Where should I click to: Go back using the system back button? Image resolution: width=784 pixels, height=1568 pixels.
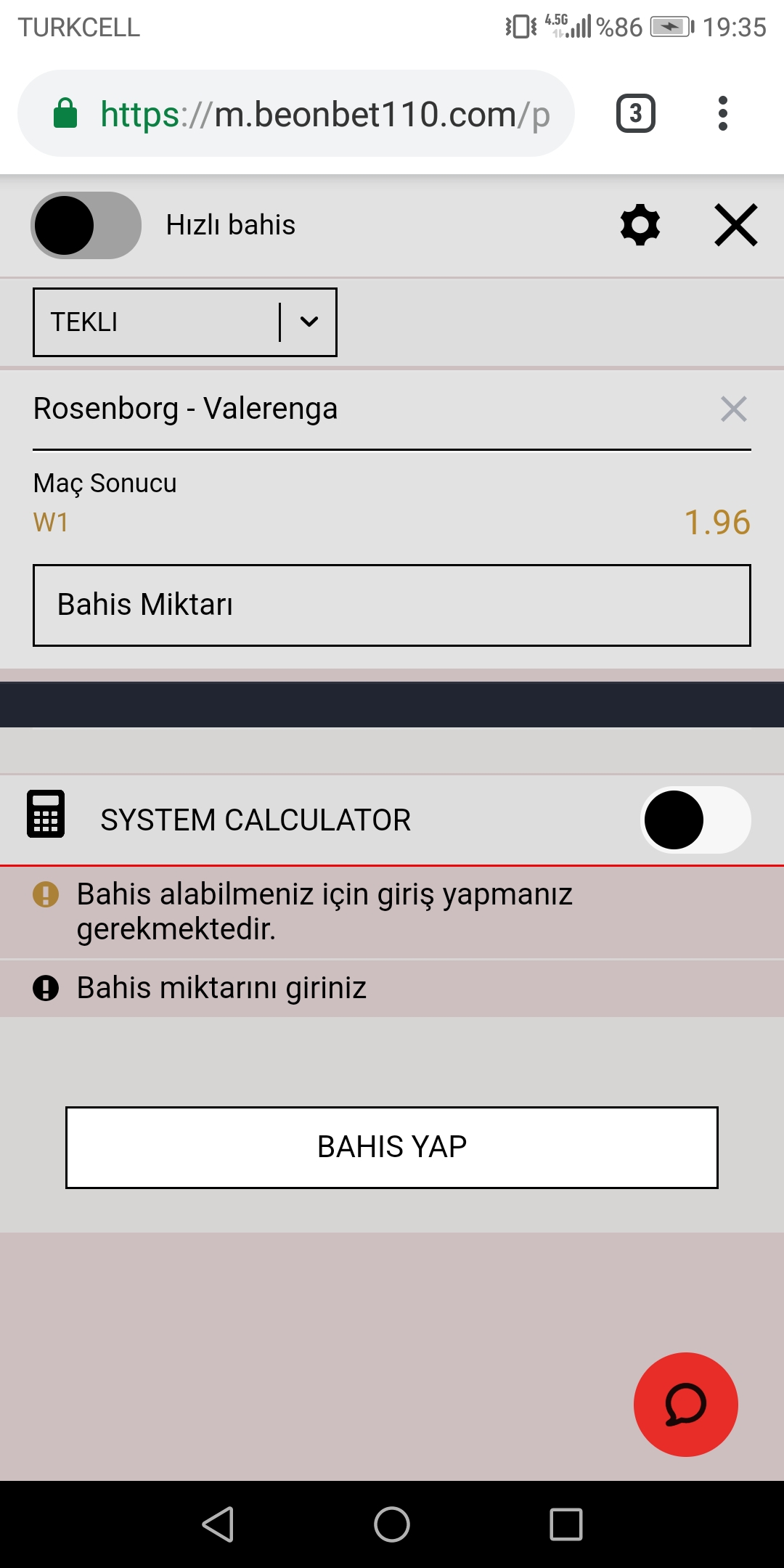tap(218, 1524)
